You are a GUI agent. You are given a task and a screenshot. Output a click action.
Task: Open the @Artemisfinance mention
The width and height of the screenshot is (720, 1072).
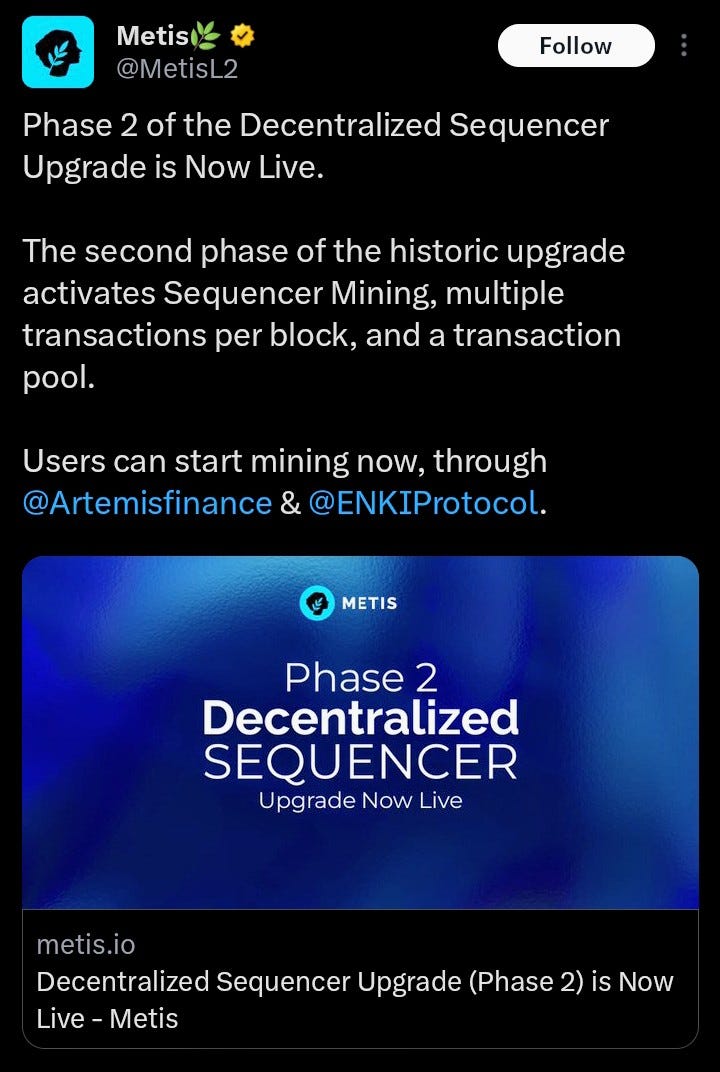coord(147,502)
